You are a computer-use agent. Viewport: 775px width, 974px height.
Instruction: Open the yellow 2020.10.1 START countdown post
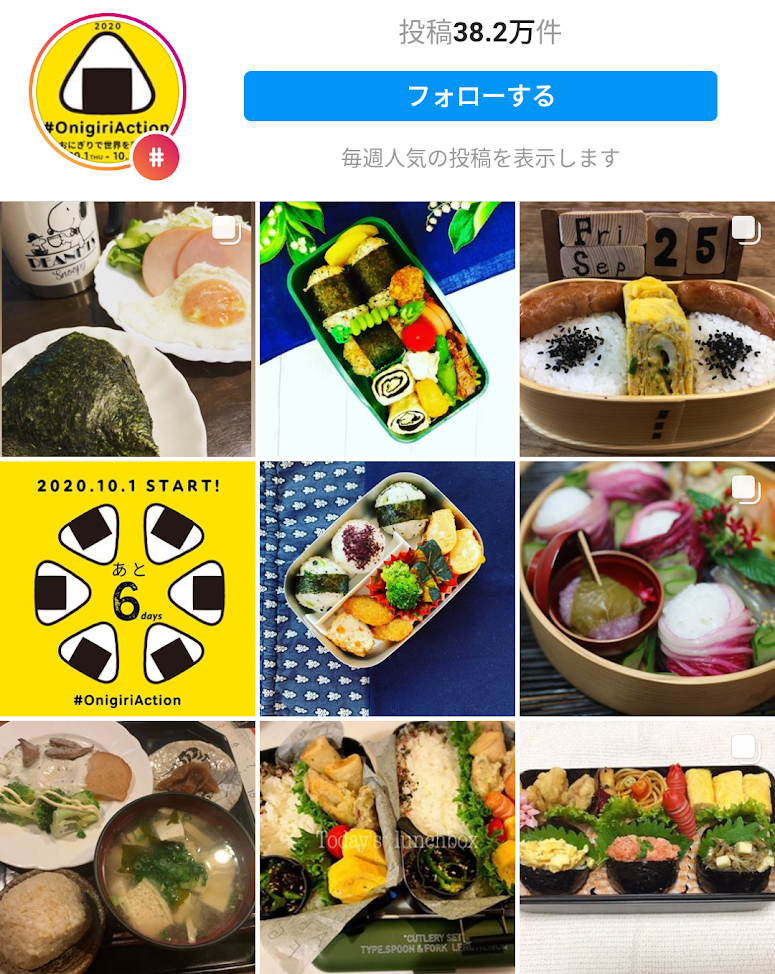point(127,589)
